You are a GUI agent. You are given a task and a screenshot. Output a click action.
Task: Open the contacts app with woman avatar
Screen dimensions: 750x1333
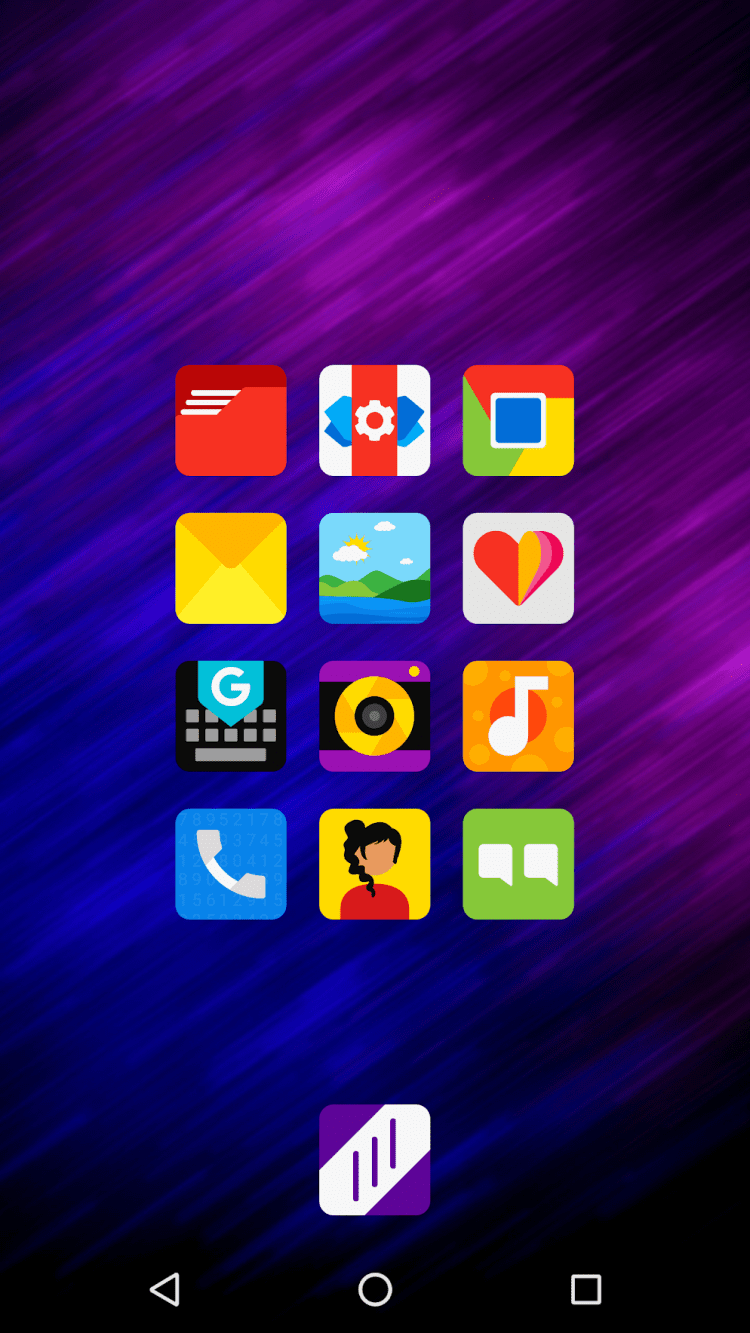[375, 864]
